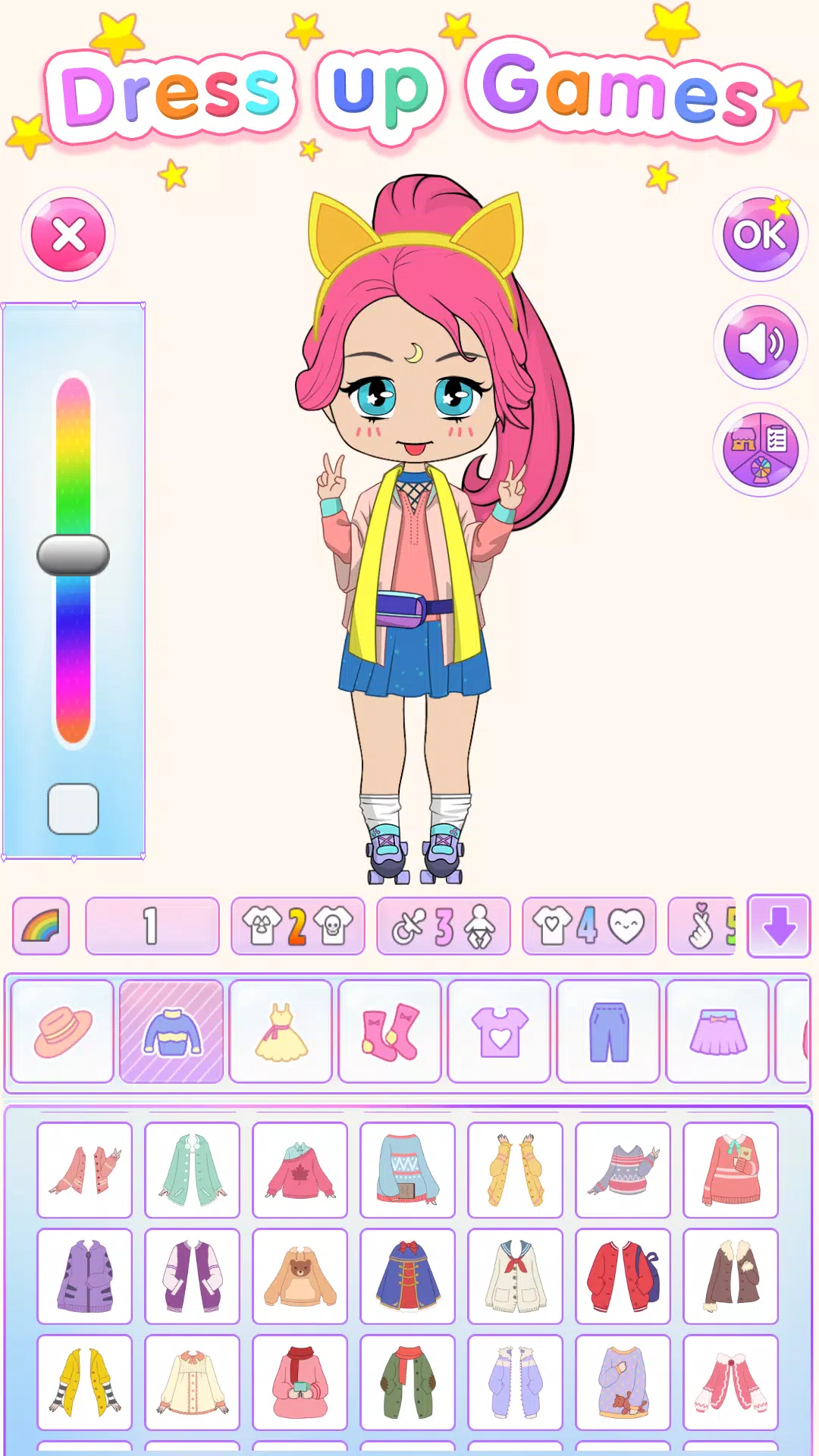Close the dress up editor

tap(68, 234)
